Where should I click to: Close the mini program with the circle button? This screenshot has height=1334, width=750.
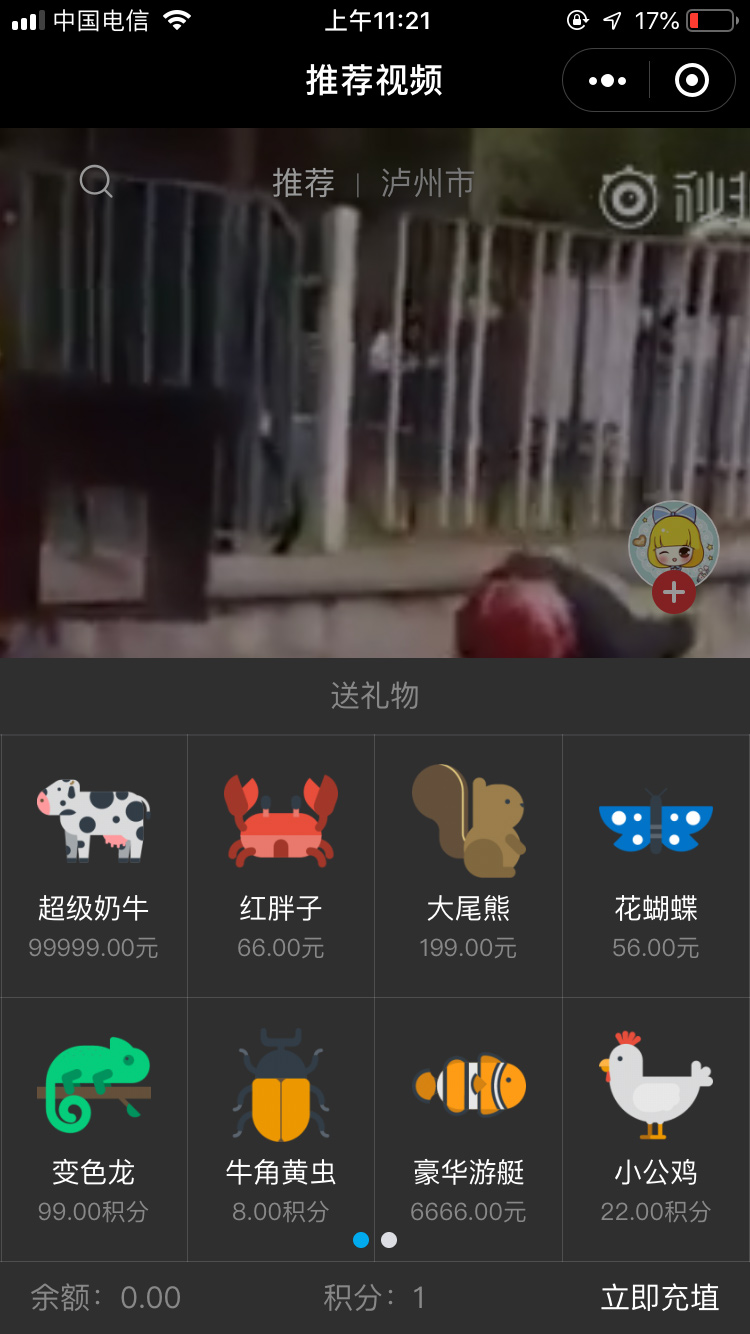pyautogui.click(x=691, y=80)
